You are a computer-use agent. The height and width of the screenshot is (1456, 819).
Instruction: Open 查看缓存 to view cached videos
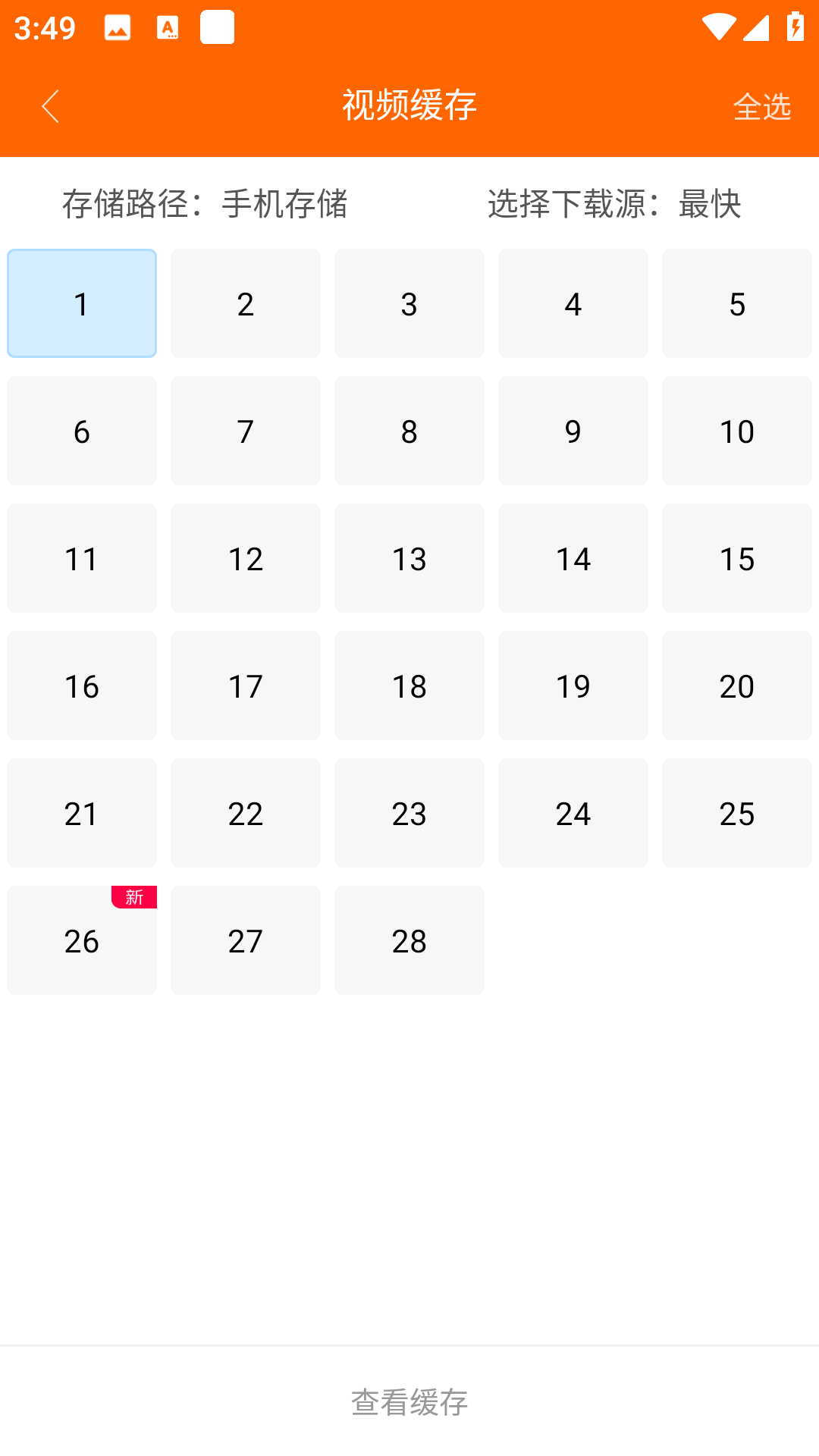point(409,1402)
